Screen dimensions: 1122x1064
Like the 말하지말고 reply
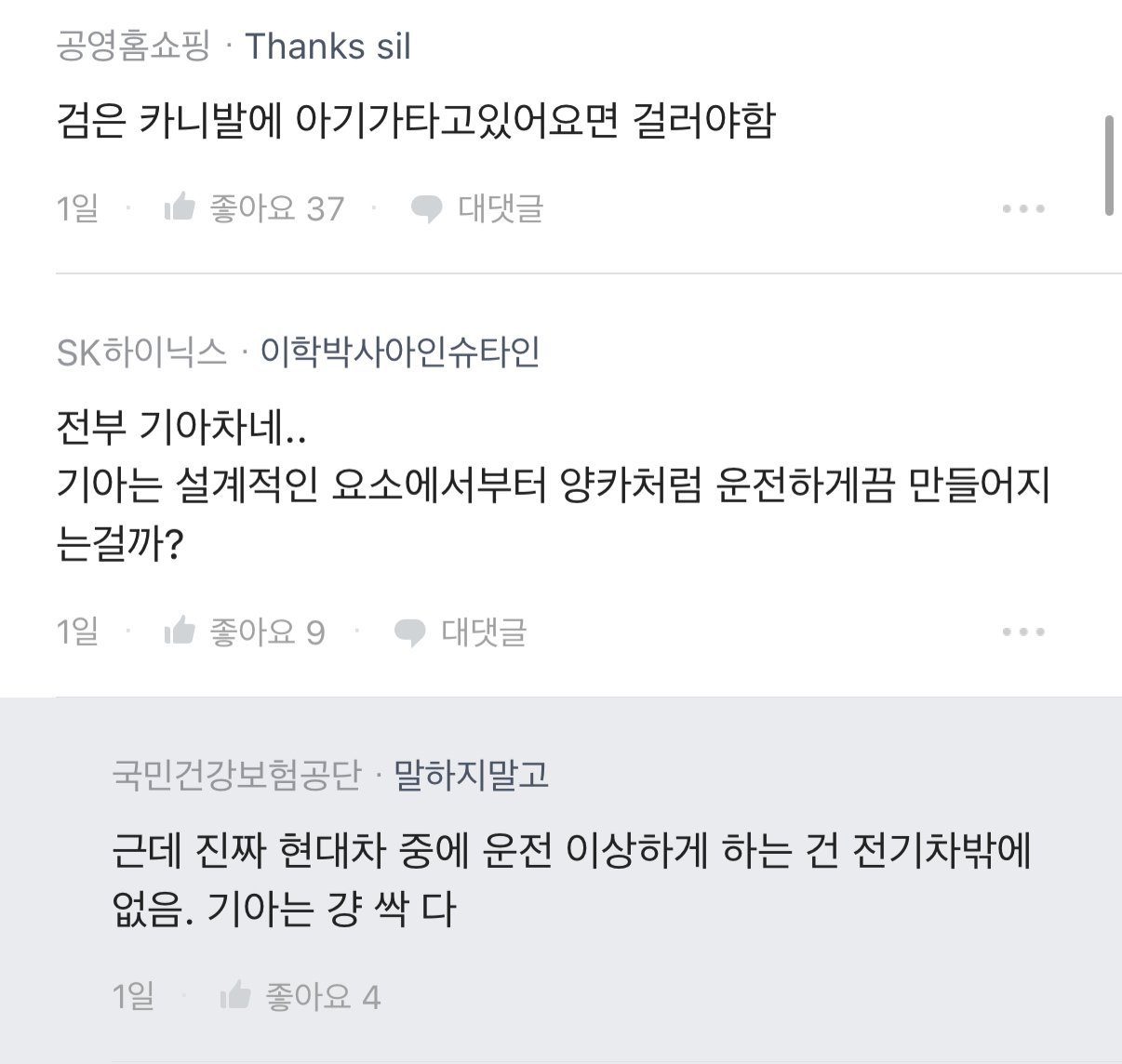click(x=235, y=997)
